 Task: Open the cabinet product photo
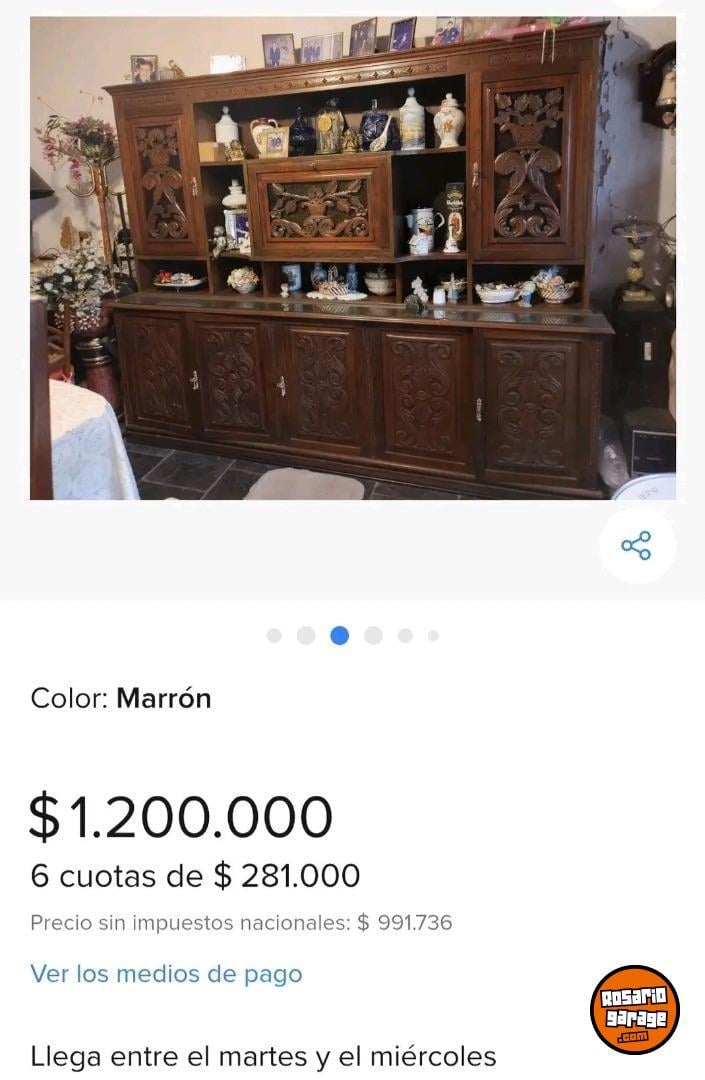tap(352, 258)
